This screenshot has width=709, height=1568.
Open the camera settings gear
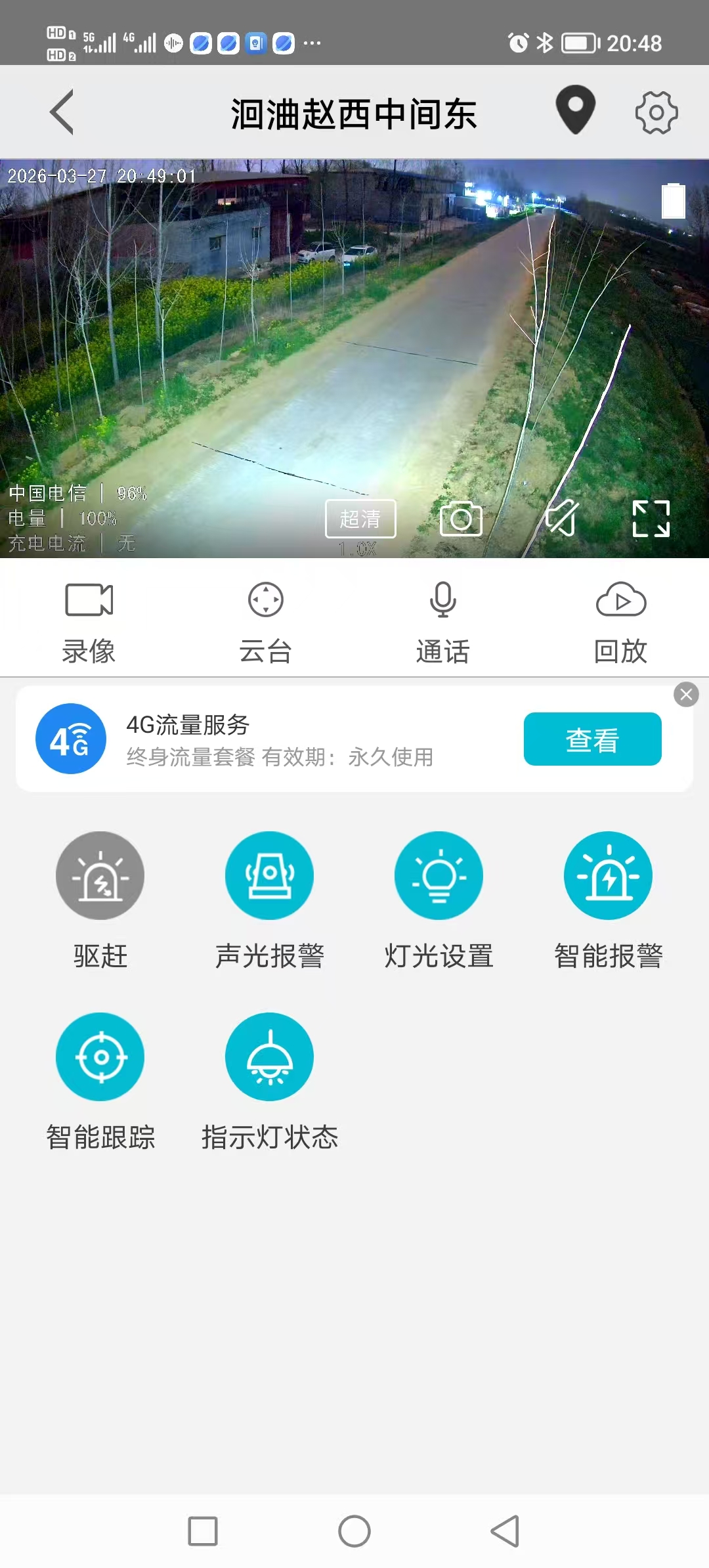(x=656, y=112)
